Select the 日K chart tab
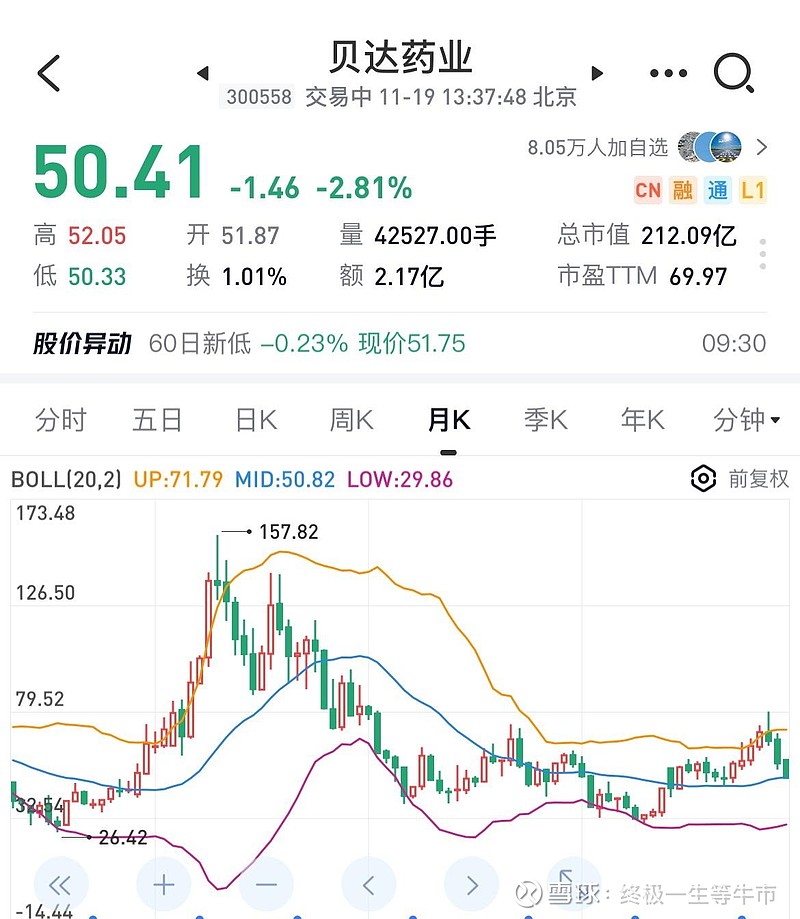 pos(256,420)
